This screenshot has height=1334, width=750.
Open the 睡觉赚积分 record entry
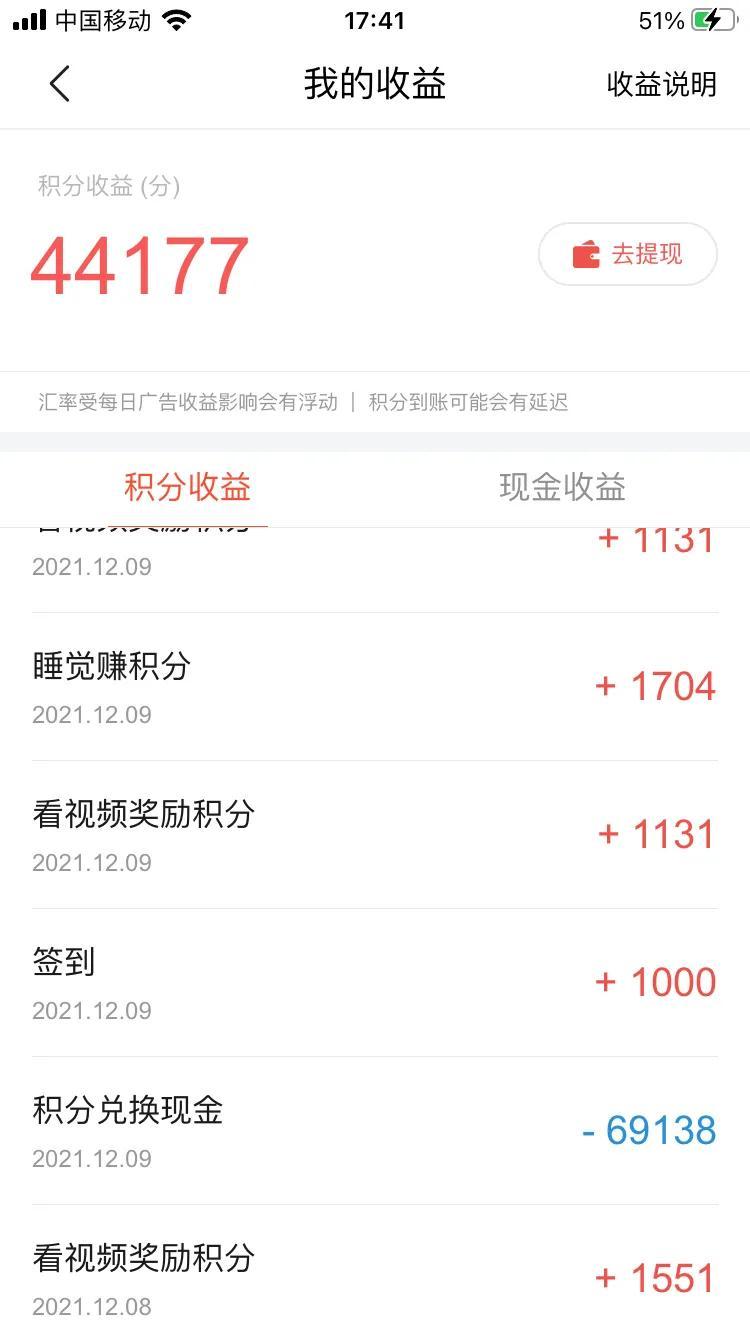click(x=112, y=667)
